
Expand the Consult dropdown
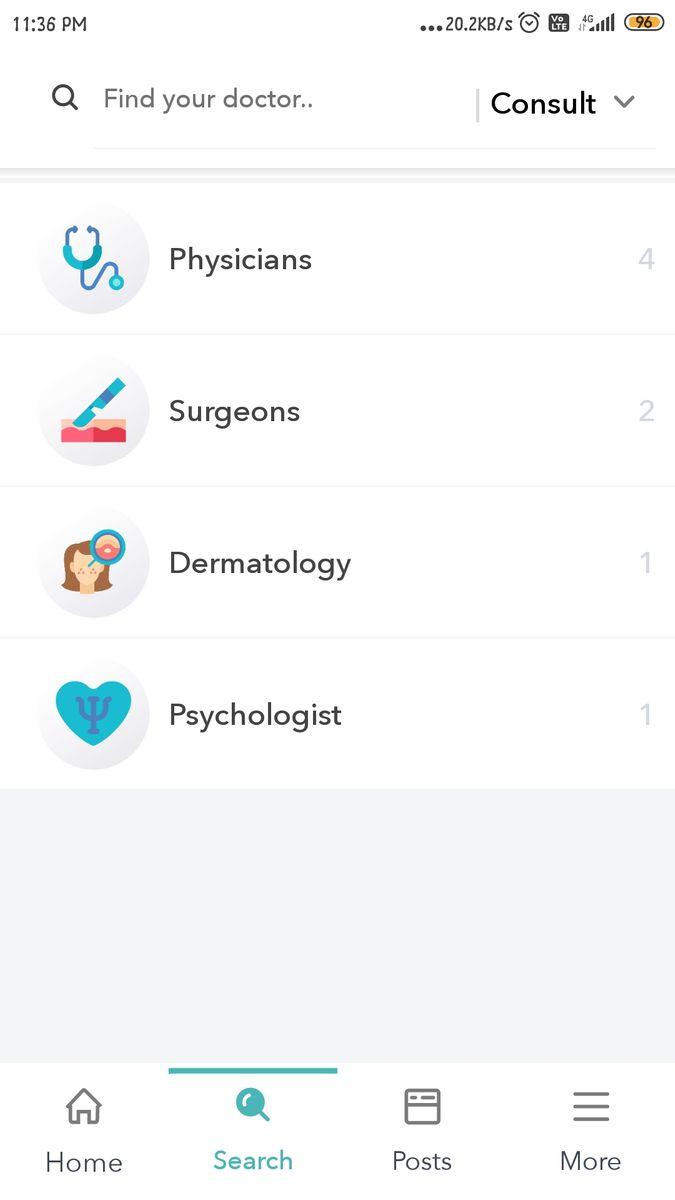[x=563, y=103]
